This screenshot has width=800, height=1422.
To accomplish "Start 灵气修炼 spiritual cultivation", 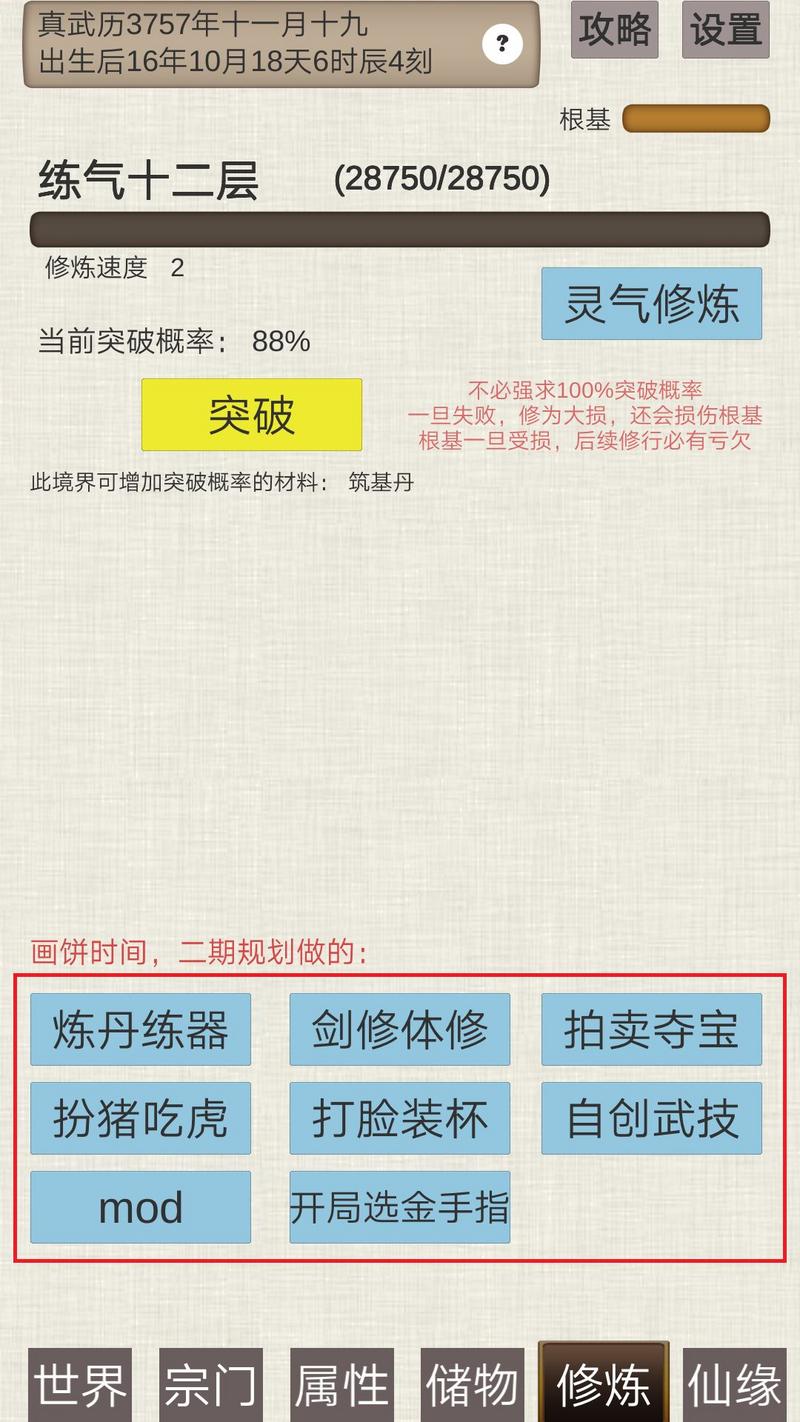I will (651, 303).
